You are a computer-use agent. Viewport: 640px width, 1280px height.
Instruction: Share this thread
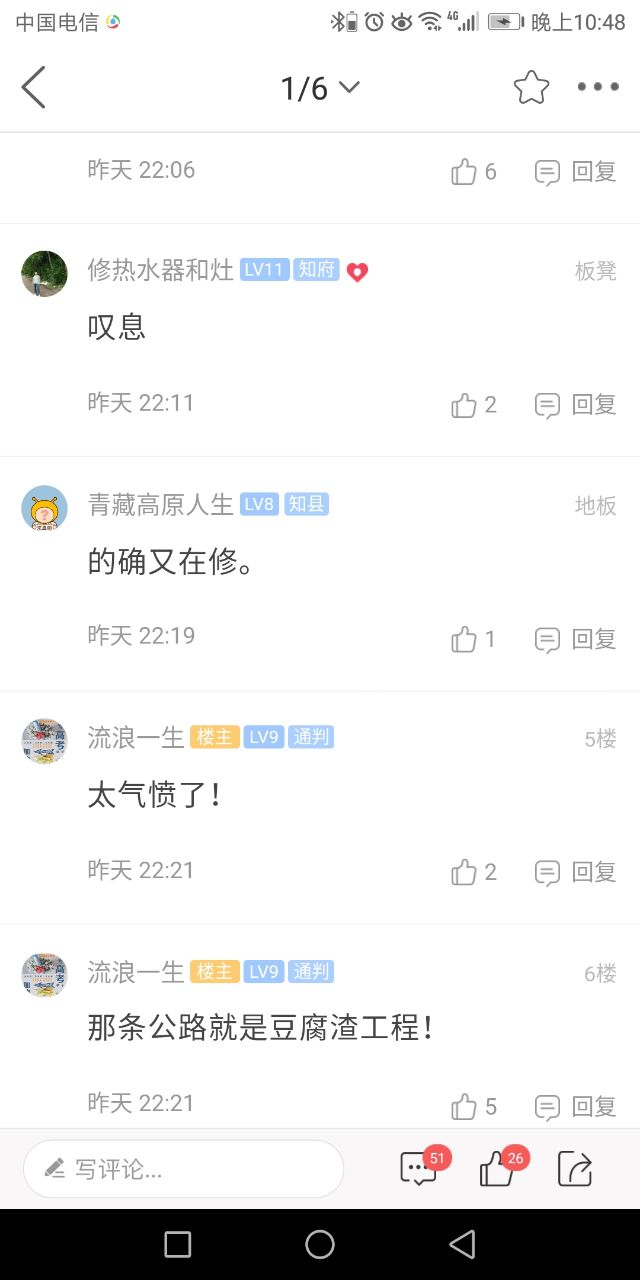click(575, 1168)
